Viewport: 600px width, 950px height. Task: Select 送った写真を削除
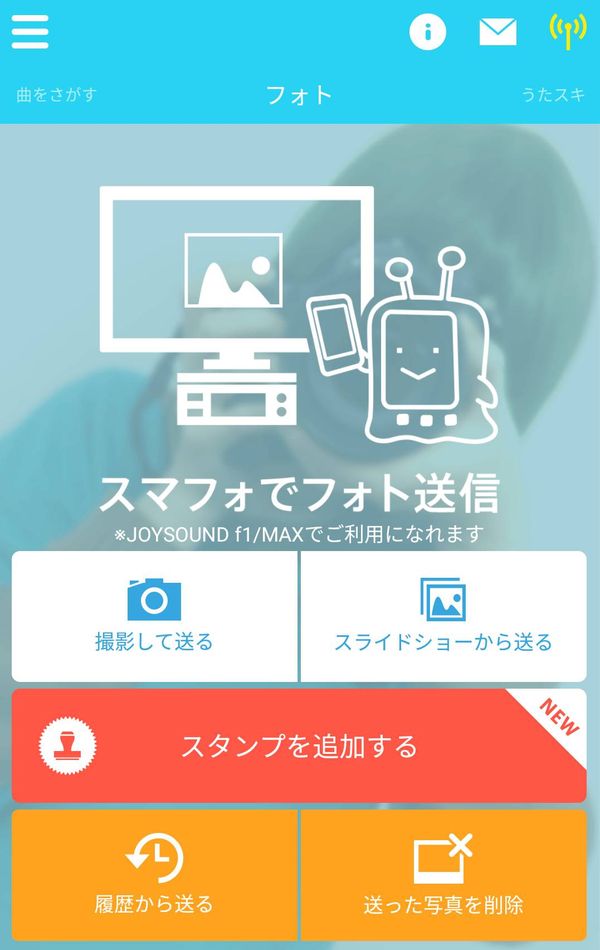point(444,874)
